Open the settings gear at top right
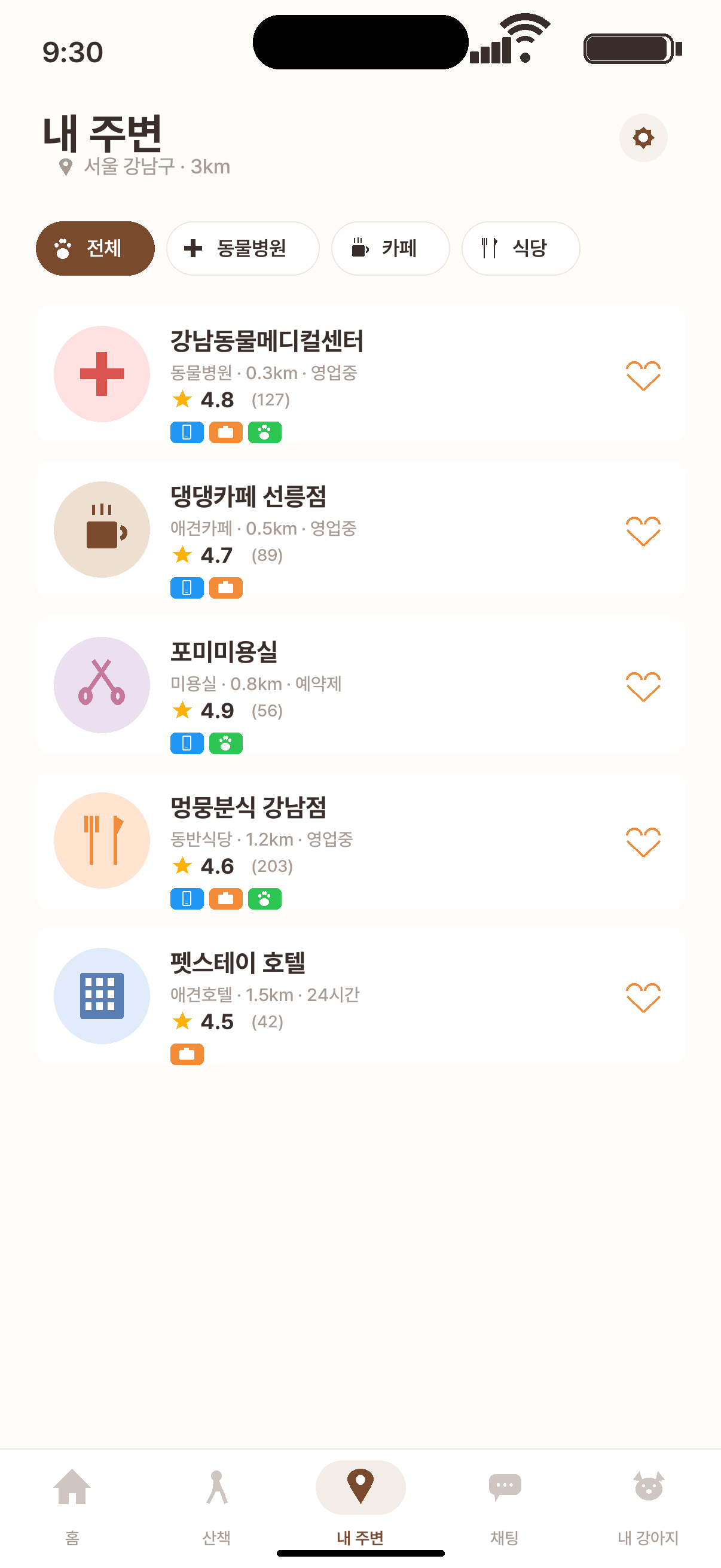 coord(643,138)
